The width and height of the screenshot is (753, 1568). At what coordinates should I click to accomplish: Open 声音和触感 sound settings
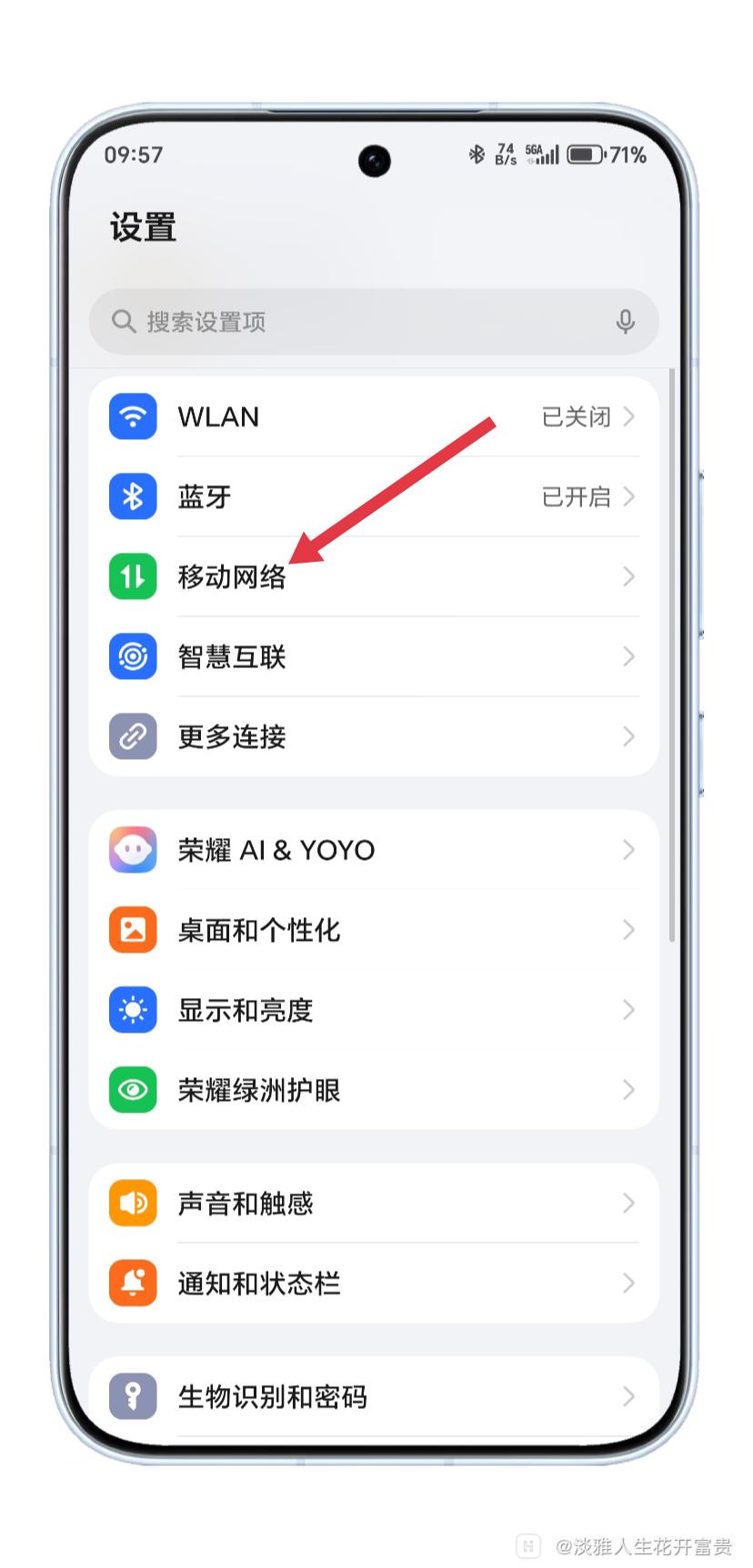coord(373,1203)
